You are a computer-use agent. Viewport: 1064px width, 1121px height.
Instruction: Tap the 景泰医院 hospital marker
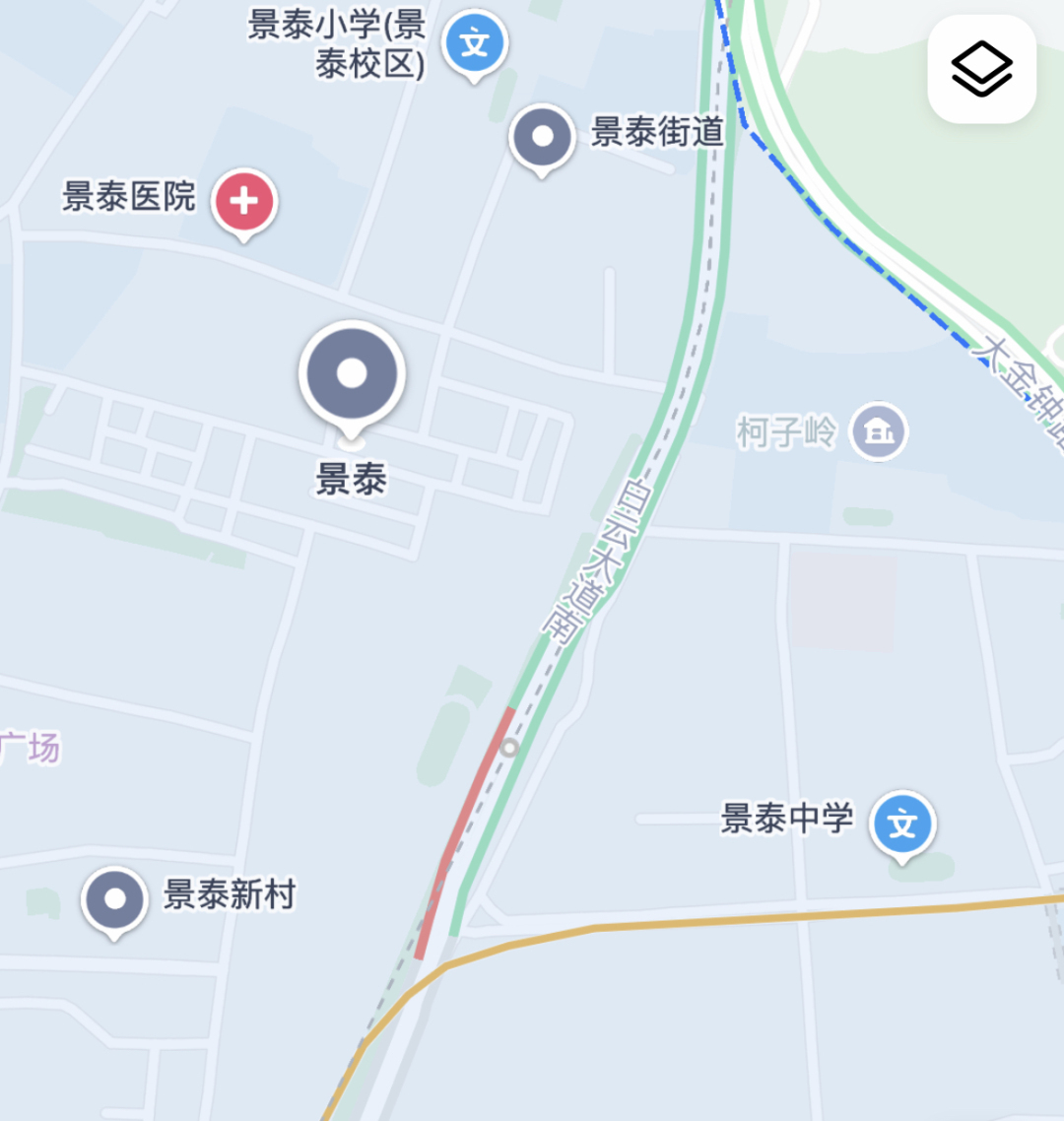point(244,203)
